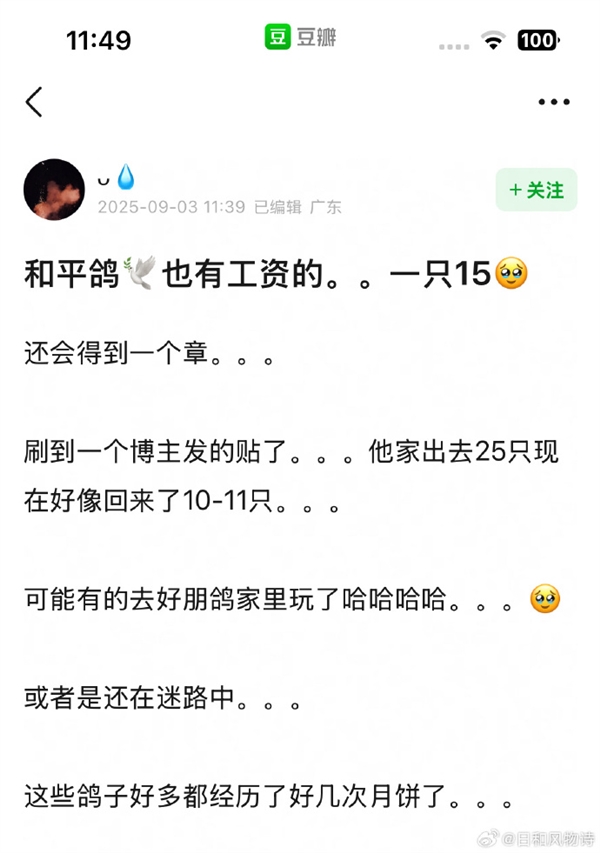Open the three-dot overflow menu
Image resolution: width=600 pixels, height=853 pixels.
[x=552, y=102]
